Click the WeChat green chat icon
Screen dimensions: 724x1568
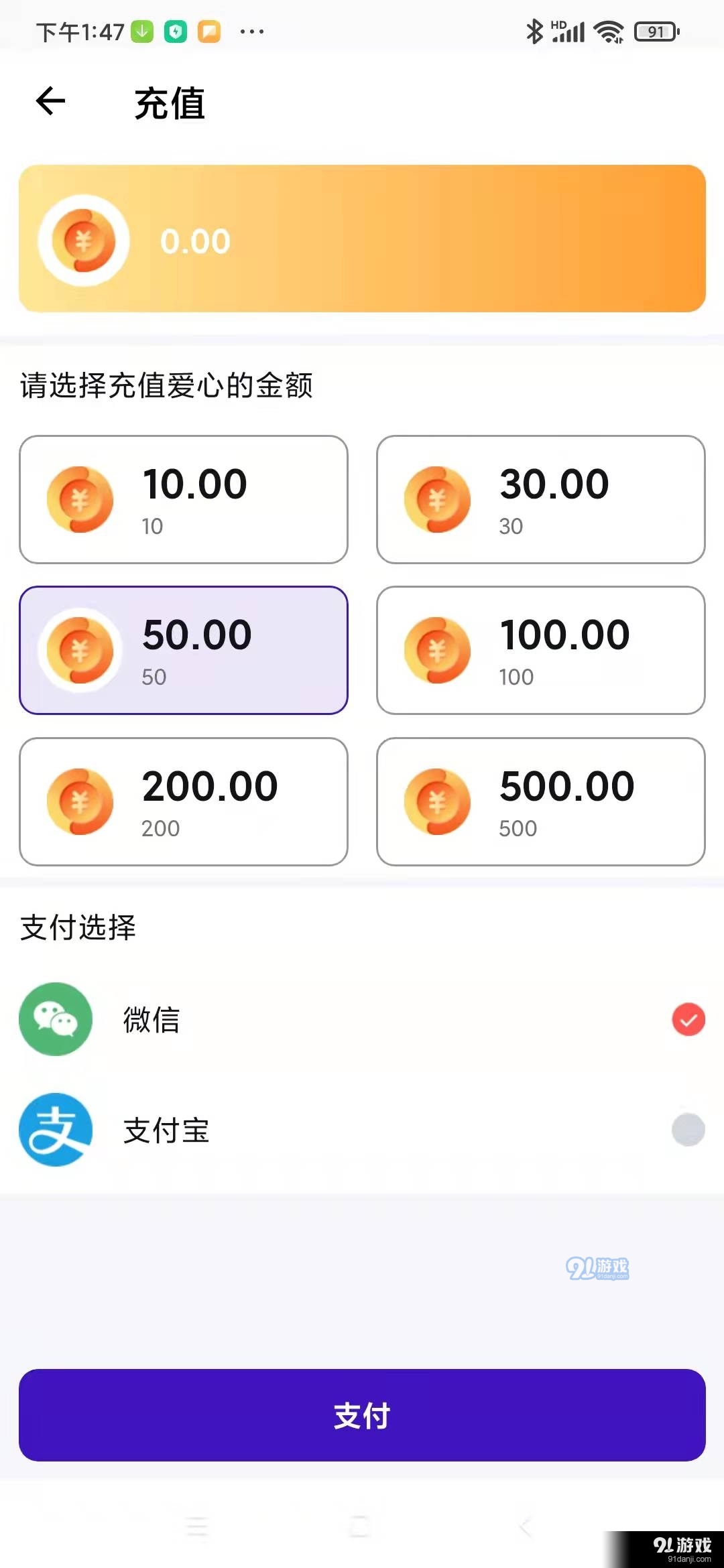point(54,1019)
